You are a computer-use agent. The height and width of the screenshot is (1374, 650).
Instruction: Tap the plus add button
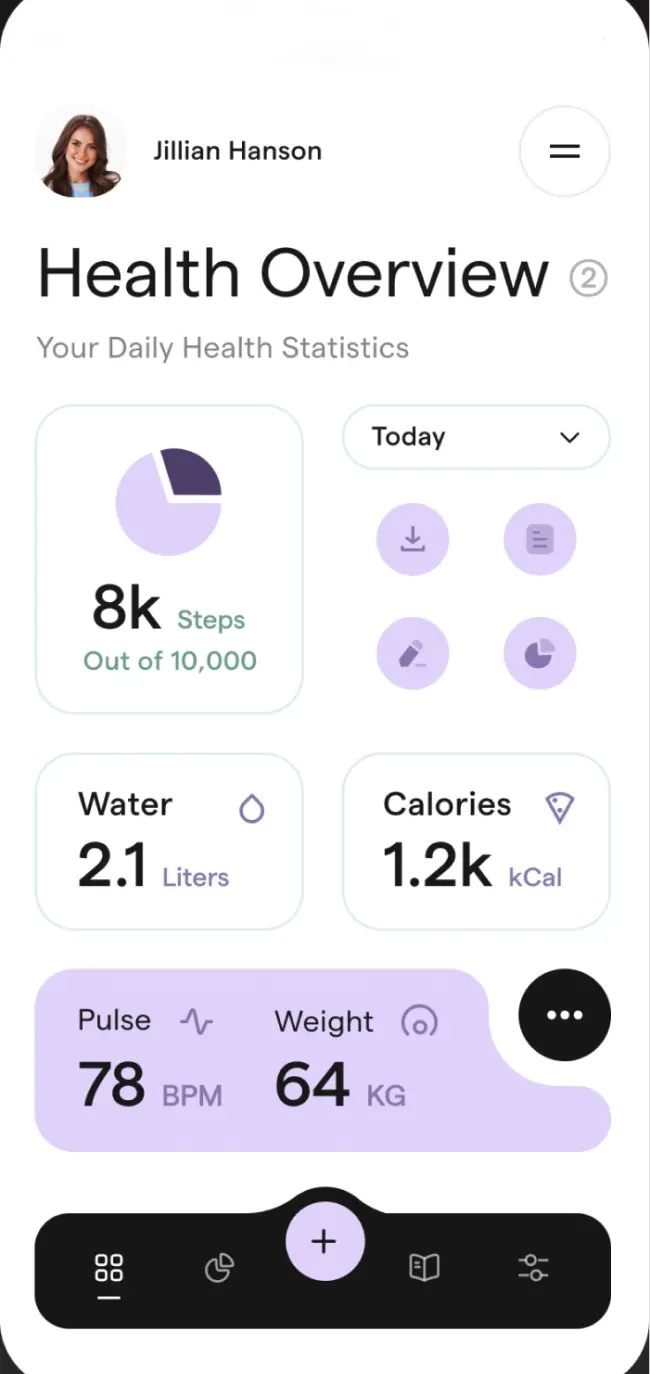point(324,1242)
